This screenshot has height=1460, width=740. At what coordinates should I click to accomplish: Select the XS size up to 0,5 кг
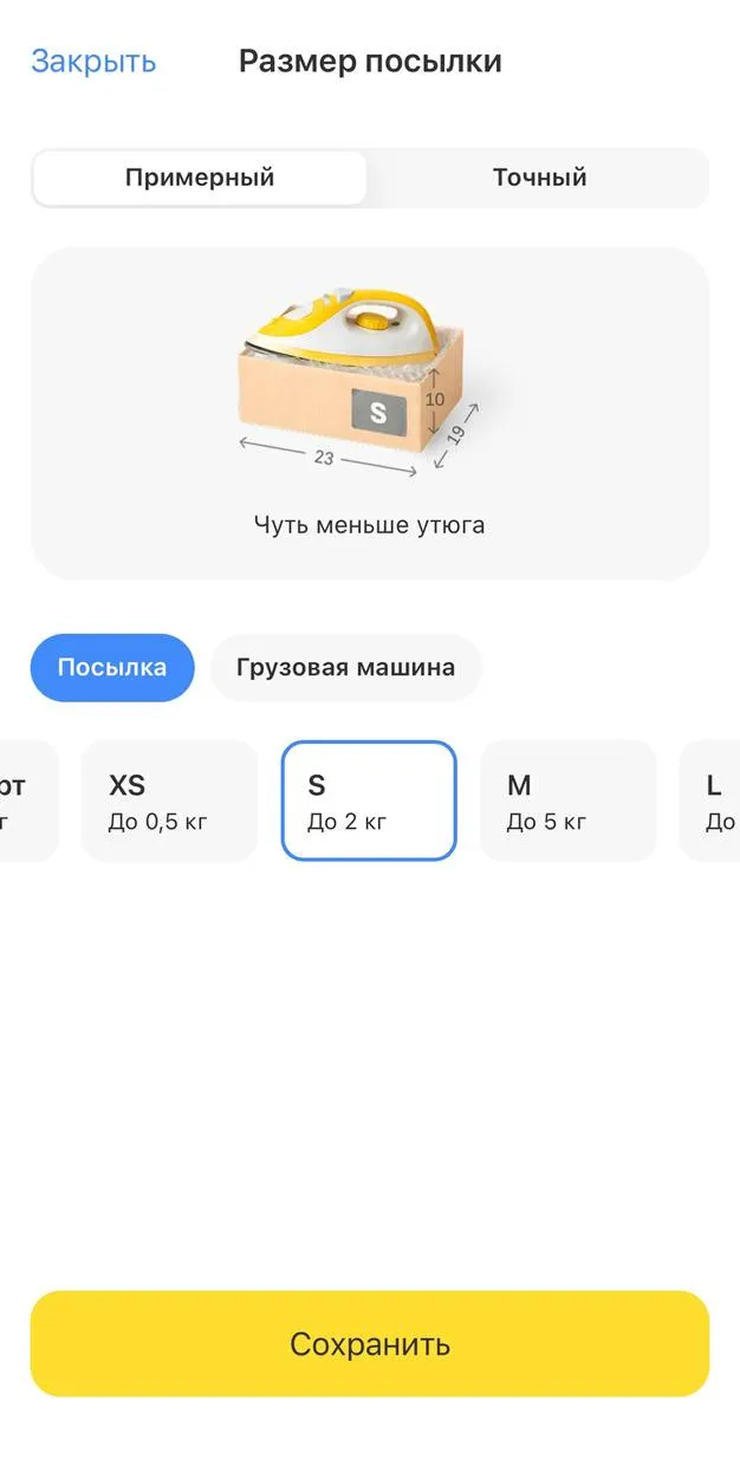pos(168,801)
